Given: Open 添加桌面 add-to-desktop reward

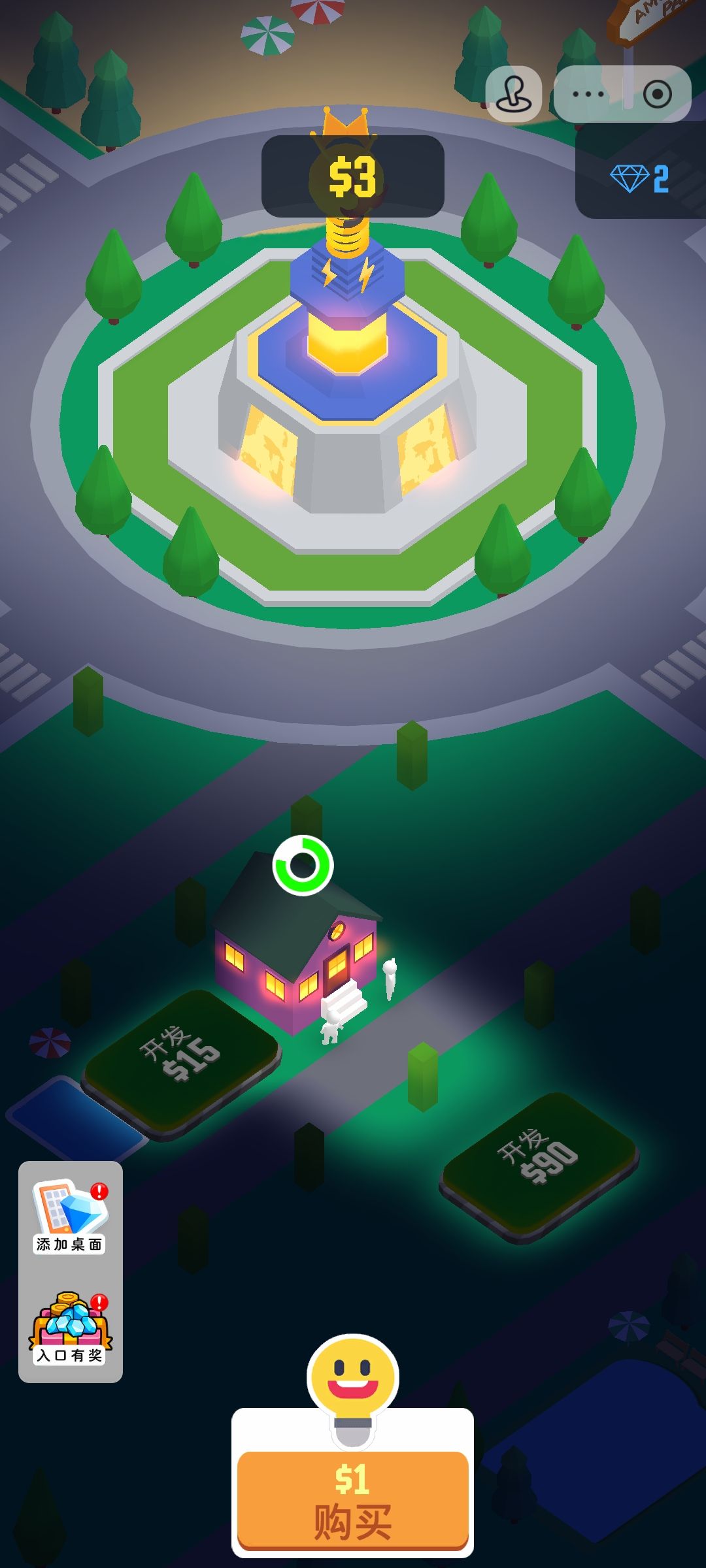Looking at the screenshot, I should tap(70, 1217).
